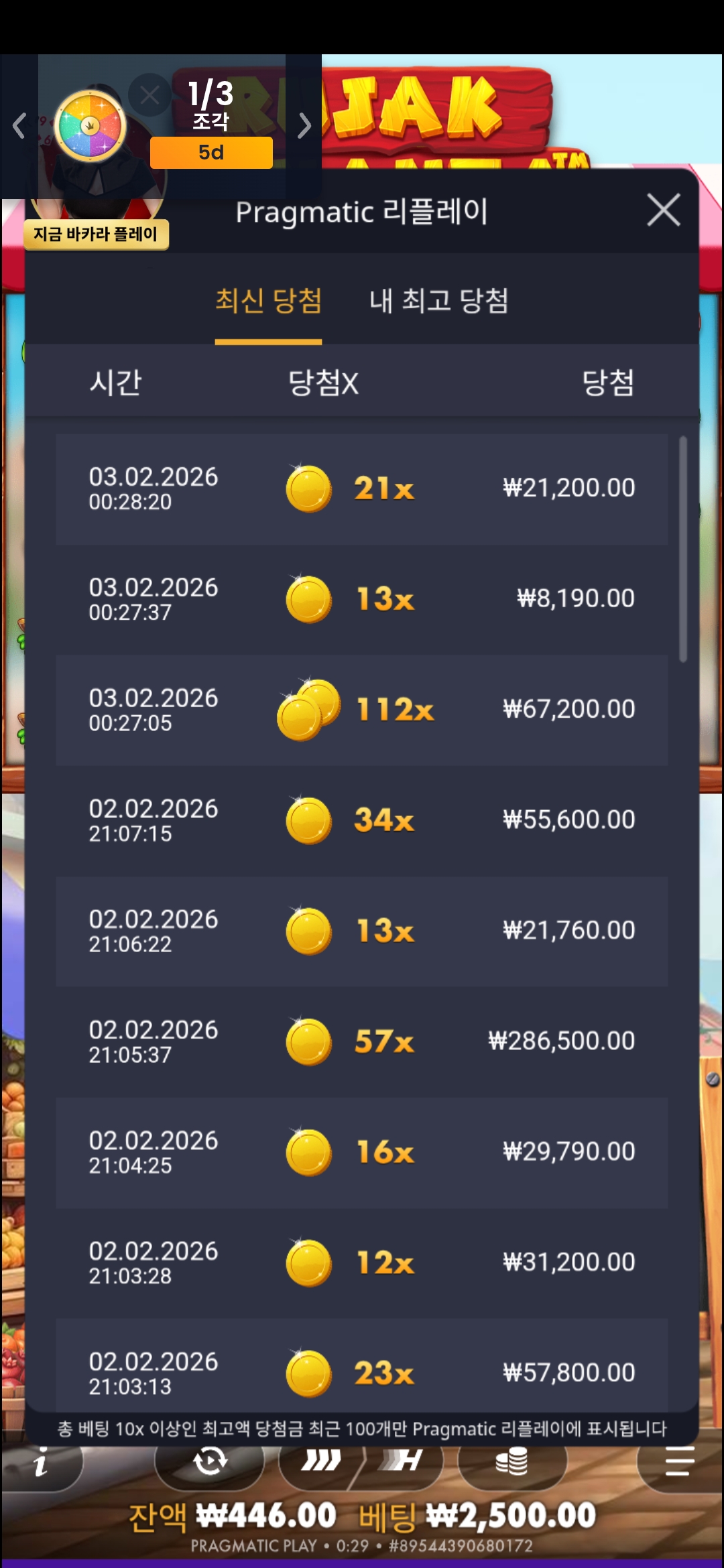The height and width of the screenshot is (1568, 724).
Task: Play the 13x replay worth ₩21,760.00
Action: pos(361,931)
